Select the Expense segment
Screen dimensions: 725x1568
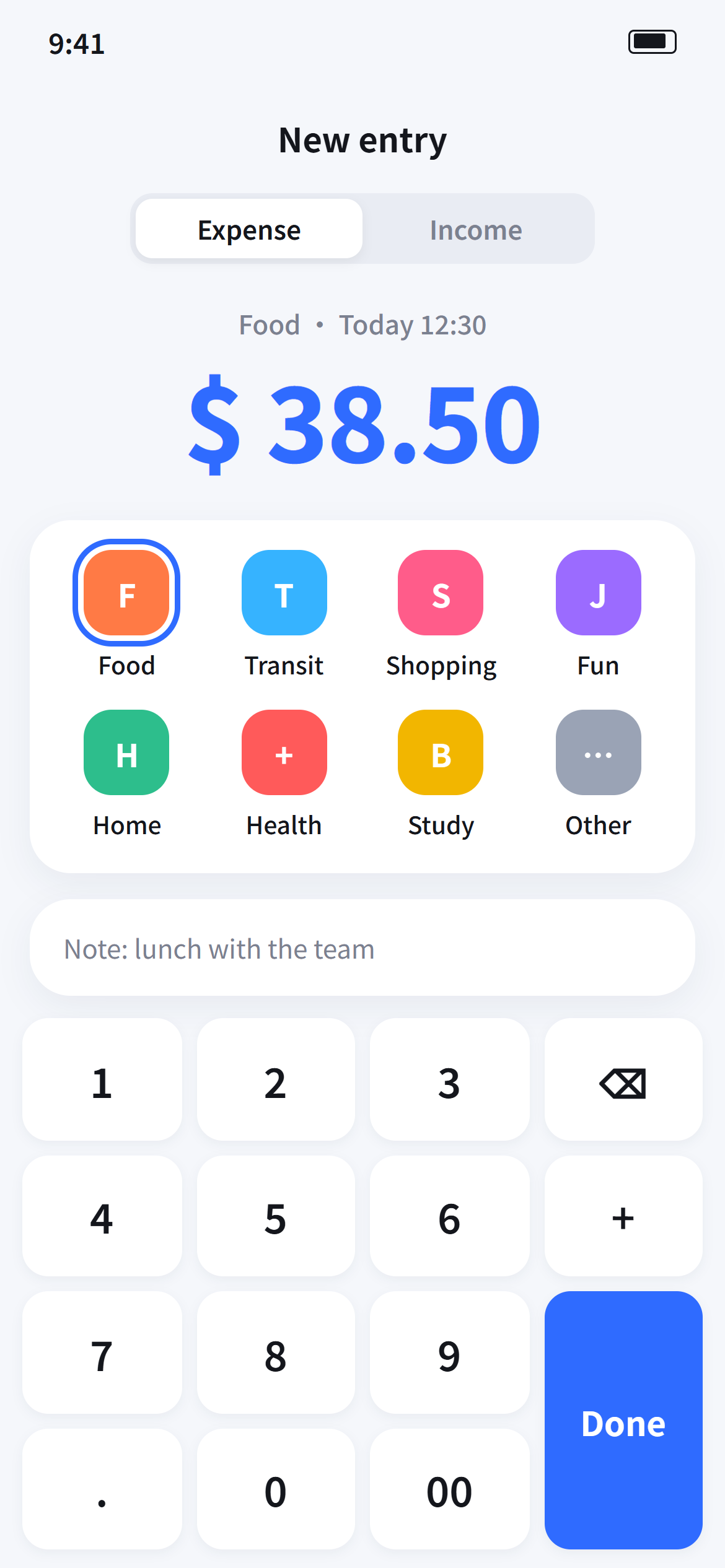click(249, 229)
